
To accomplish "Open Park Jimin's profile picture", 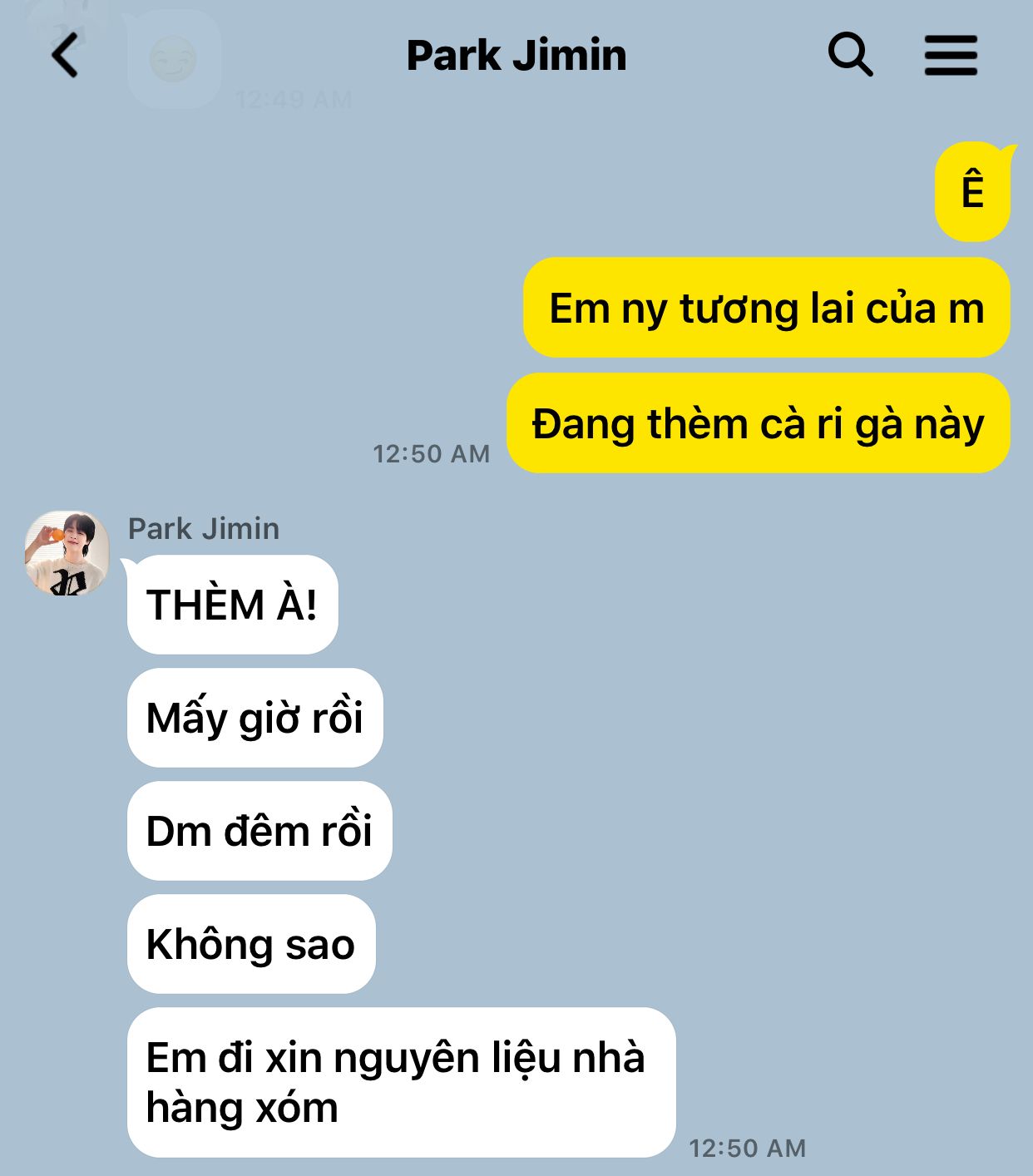I will point(67,553).
